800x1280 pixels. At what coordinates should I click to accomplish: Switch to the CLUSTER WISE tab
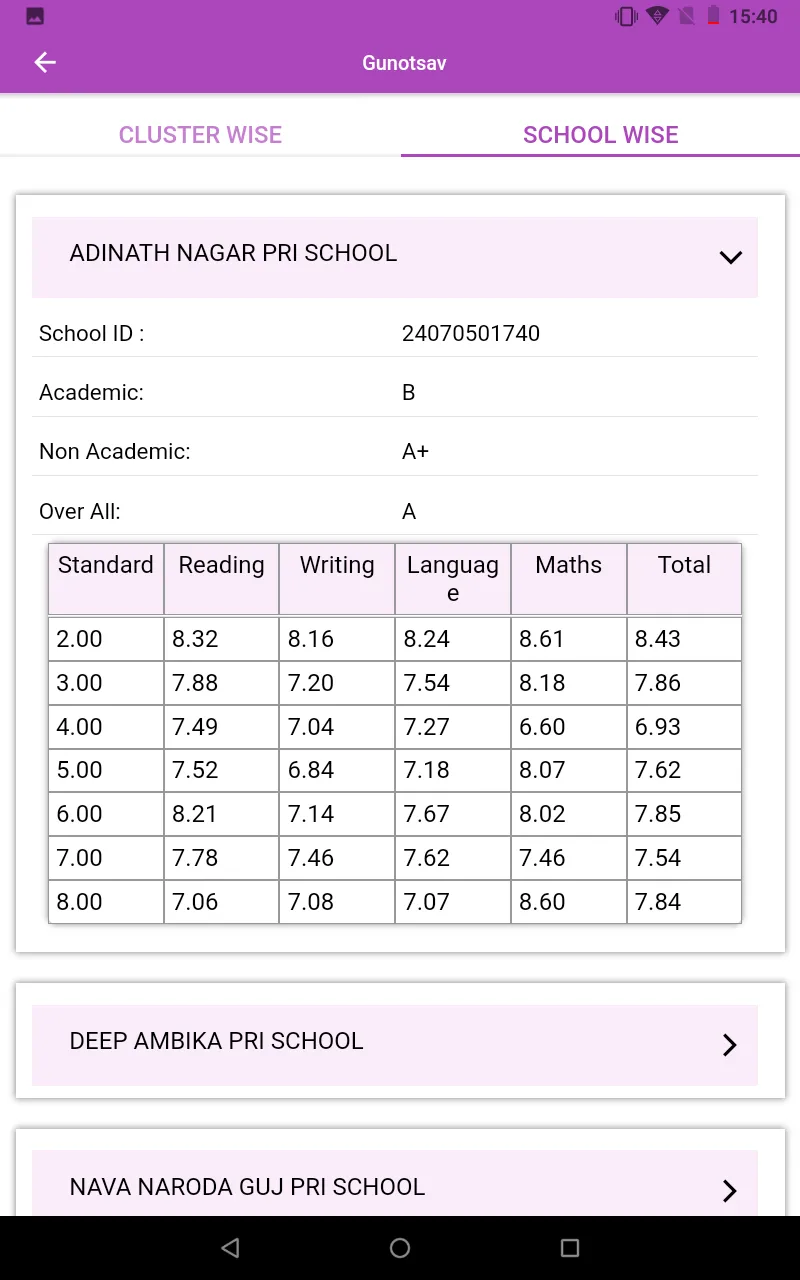click(x=200, y=134)
